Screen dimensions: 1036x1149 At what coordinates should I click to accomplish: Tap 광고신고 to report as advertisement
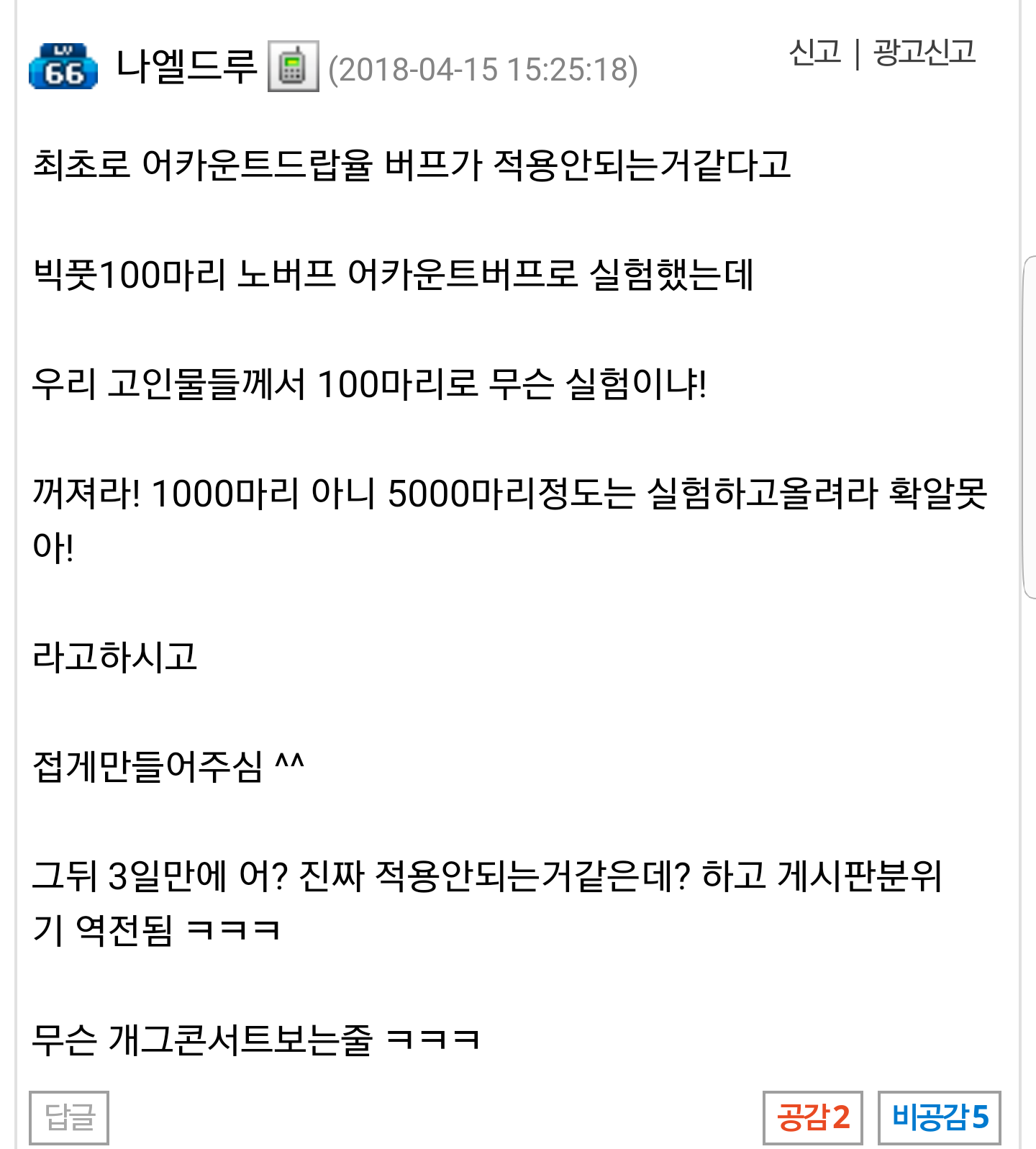pos(924,53)
